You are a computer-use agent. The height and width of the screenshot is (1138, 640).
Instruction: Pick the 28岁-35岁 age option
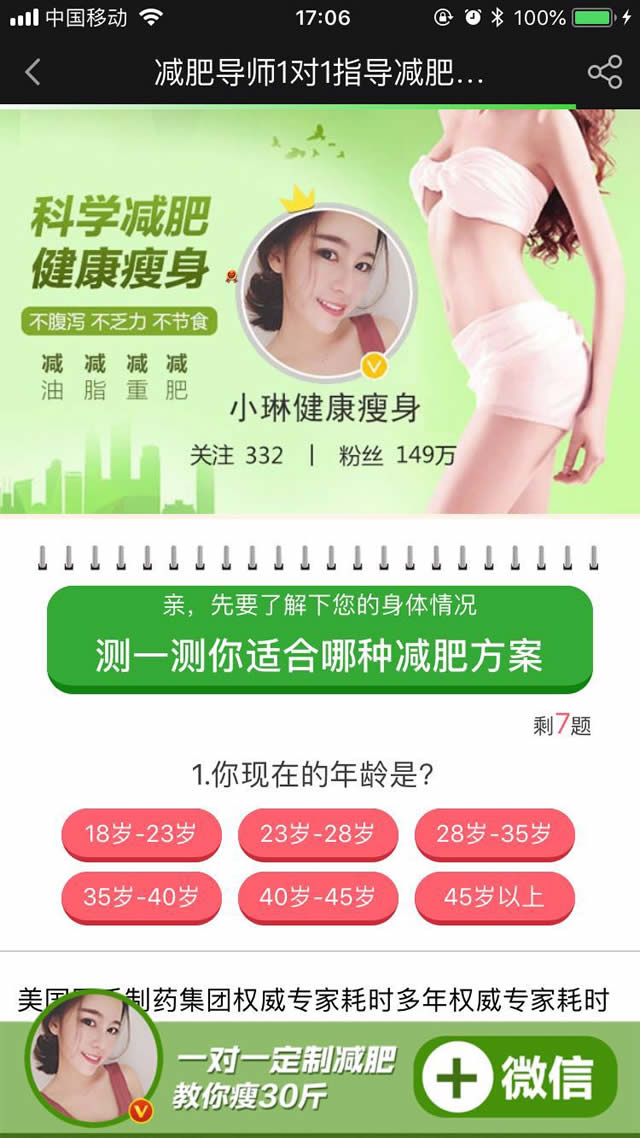click(494, 834)
